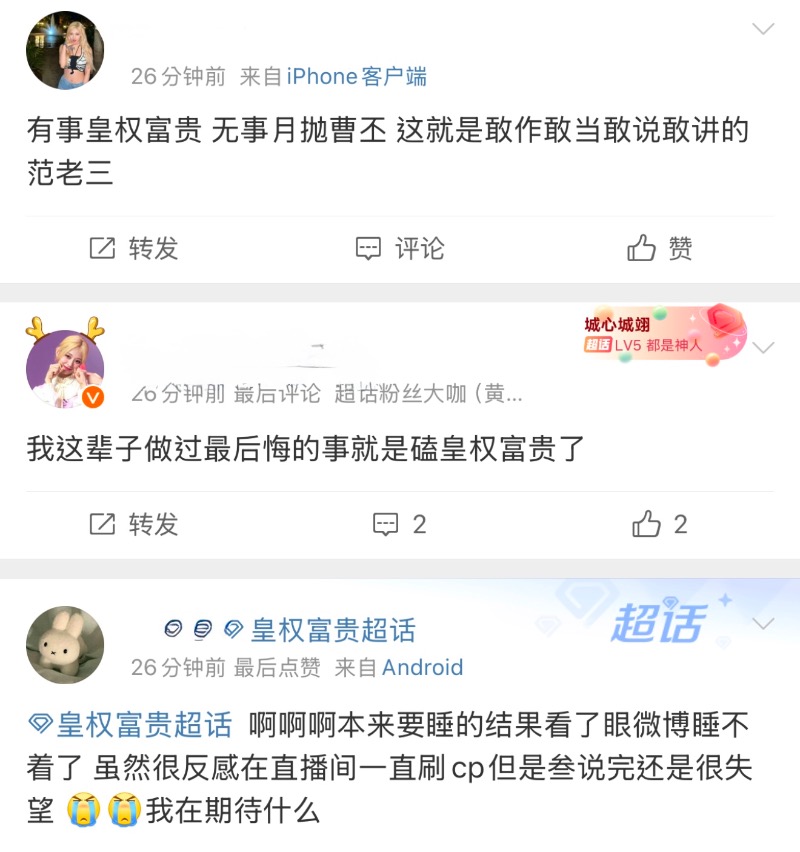Open the Android source link
The image size is (800, 852).
[423, 667]
